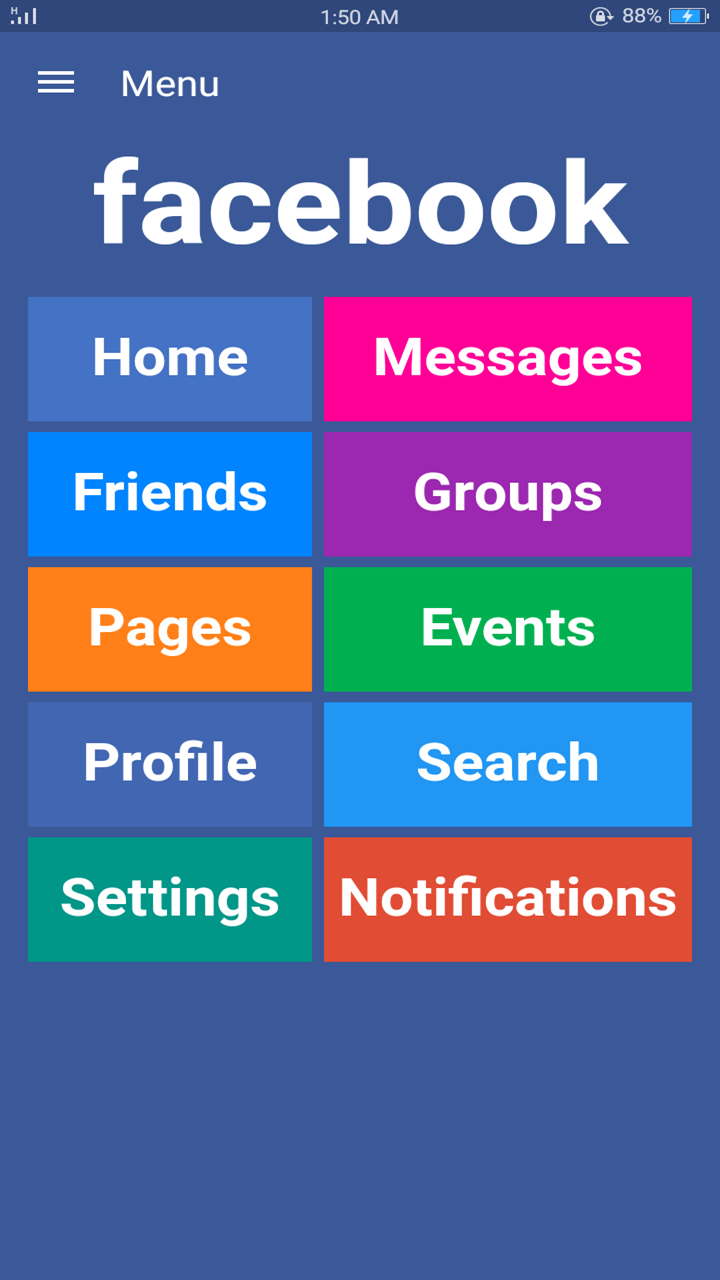Go to your Profile

click(169, 764)
